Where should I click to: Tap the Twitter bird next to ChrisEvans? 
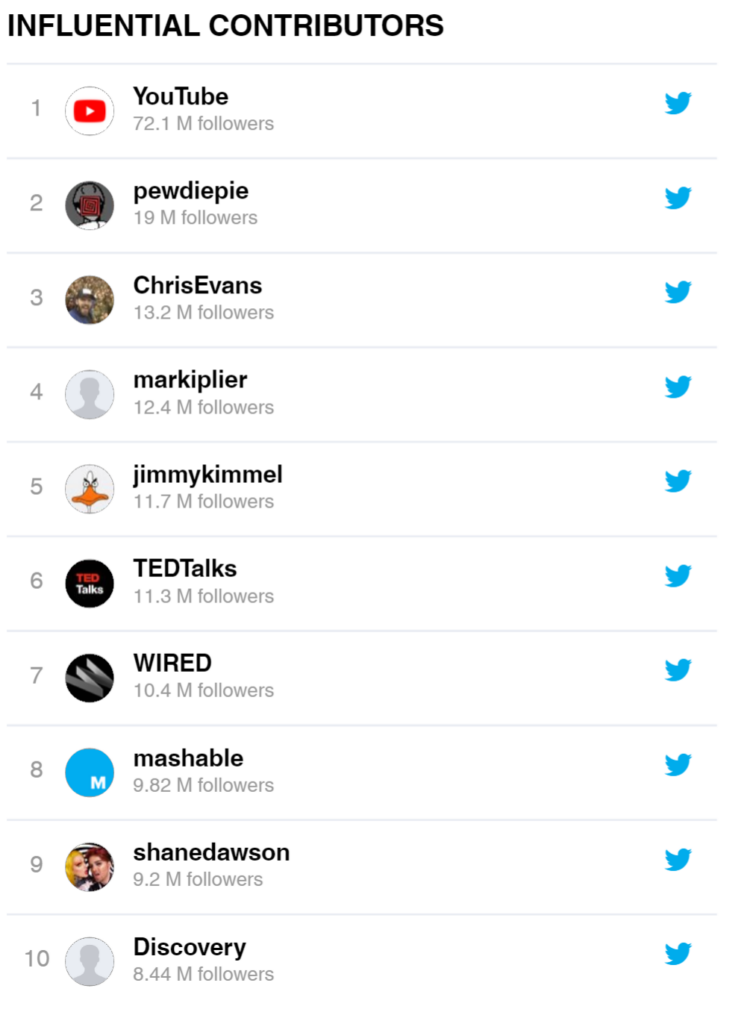(678, 292)
